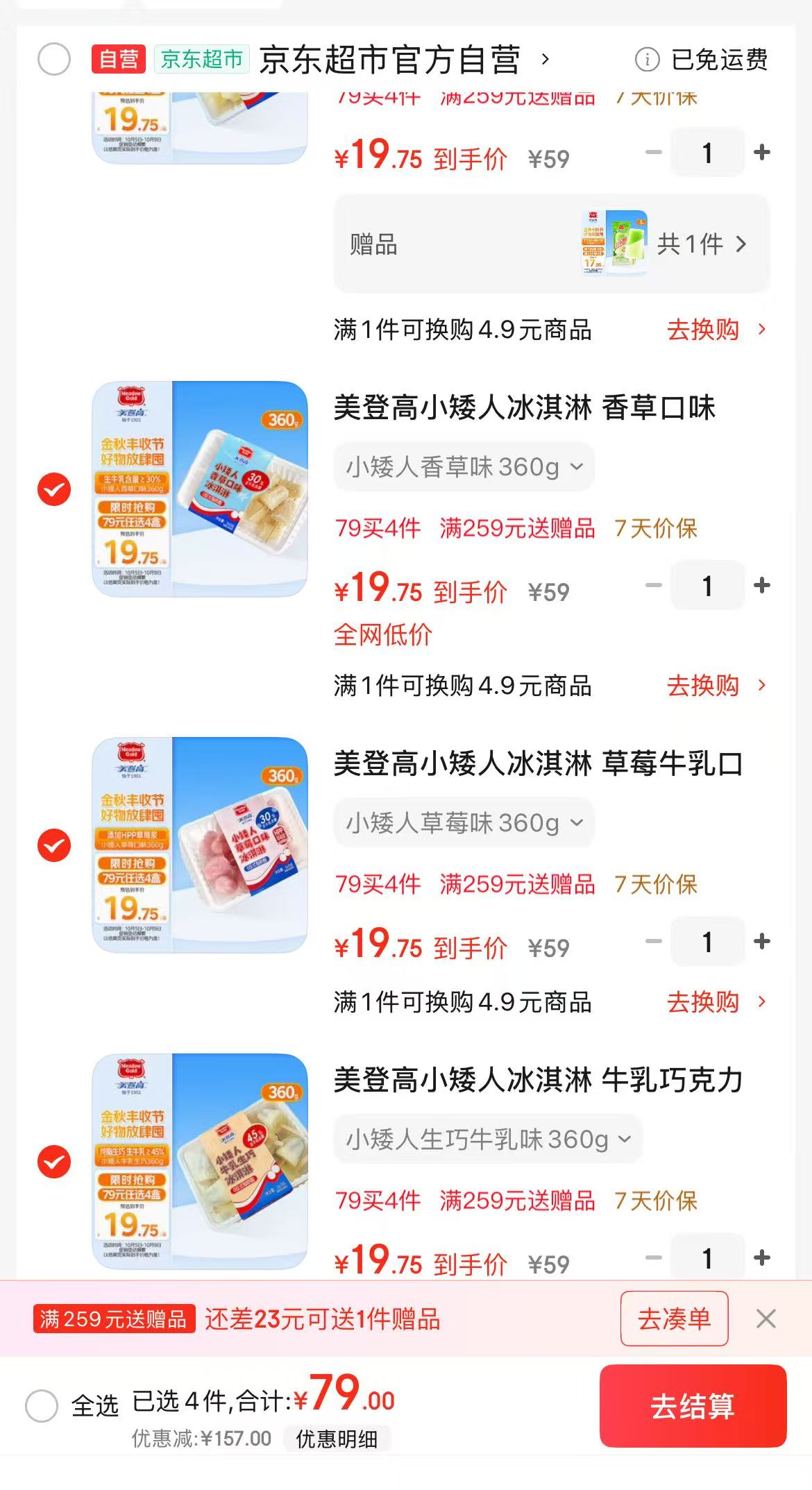View 已免运费 shipping fee info
Image resolution: width=812 pixels, height=1490 pixels.
point(702,60)
